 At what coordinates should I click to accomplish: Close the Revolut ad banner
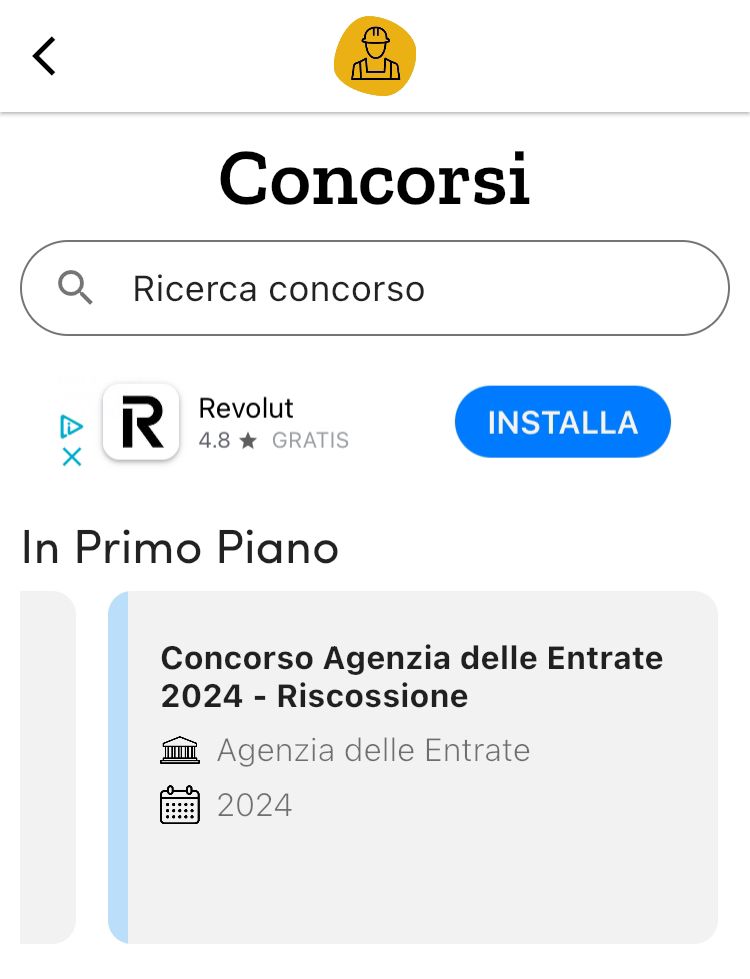tap(71, 457)
